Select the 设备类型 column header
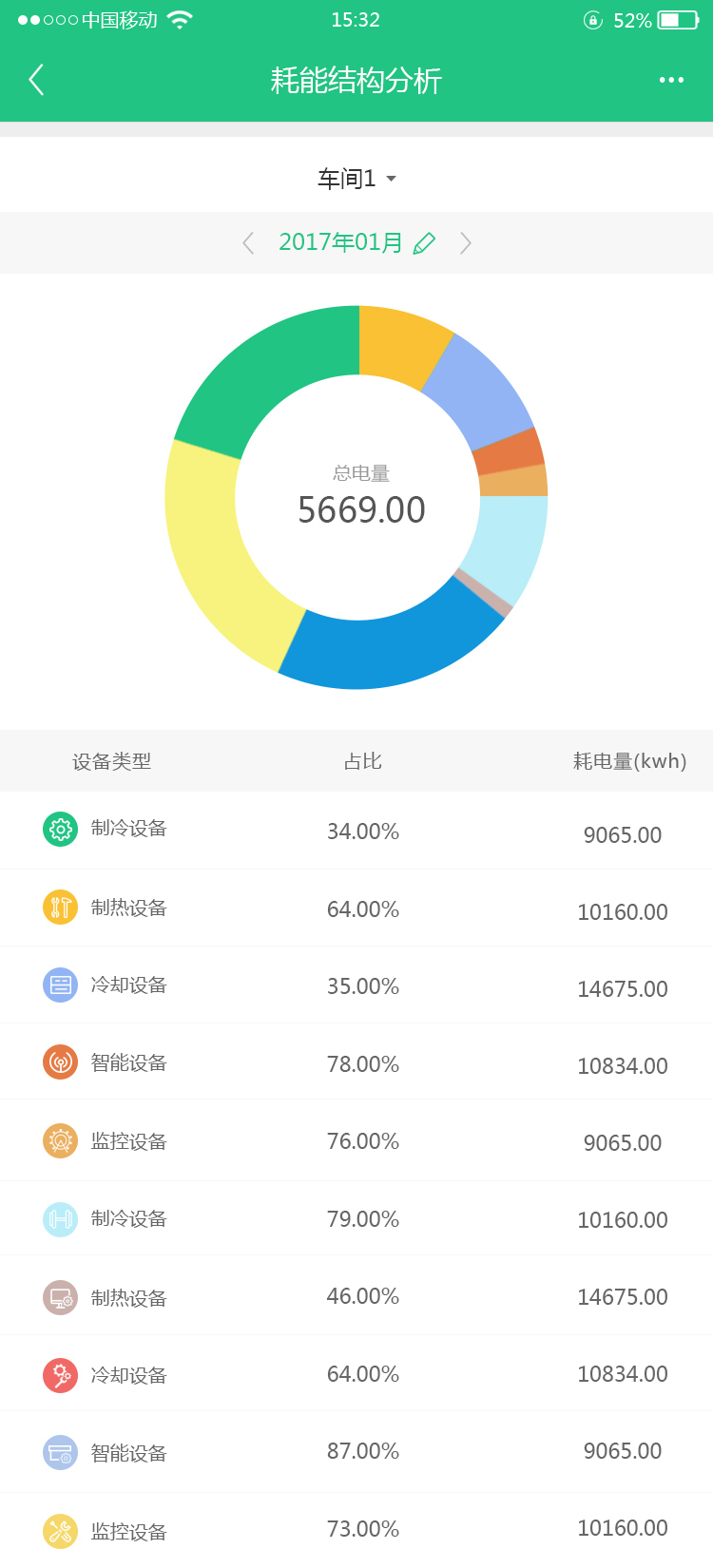The image size is (713, 1568). point(111,760)
